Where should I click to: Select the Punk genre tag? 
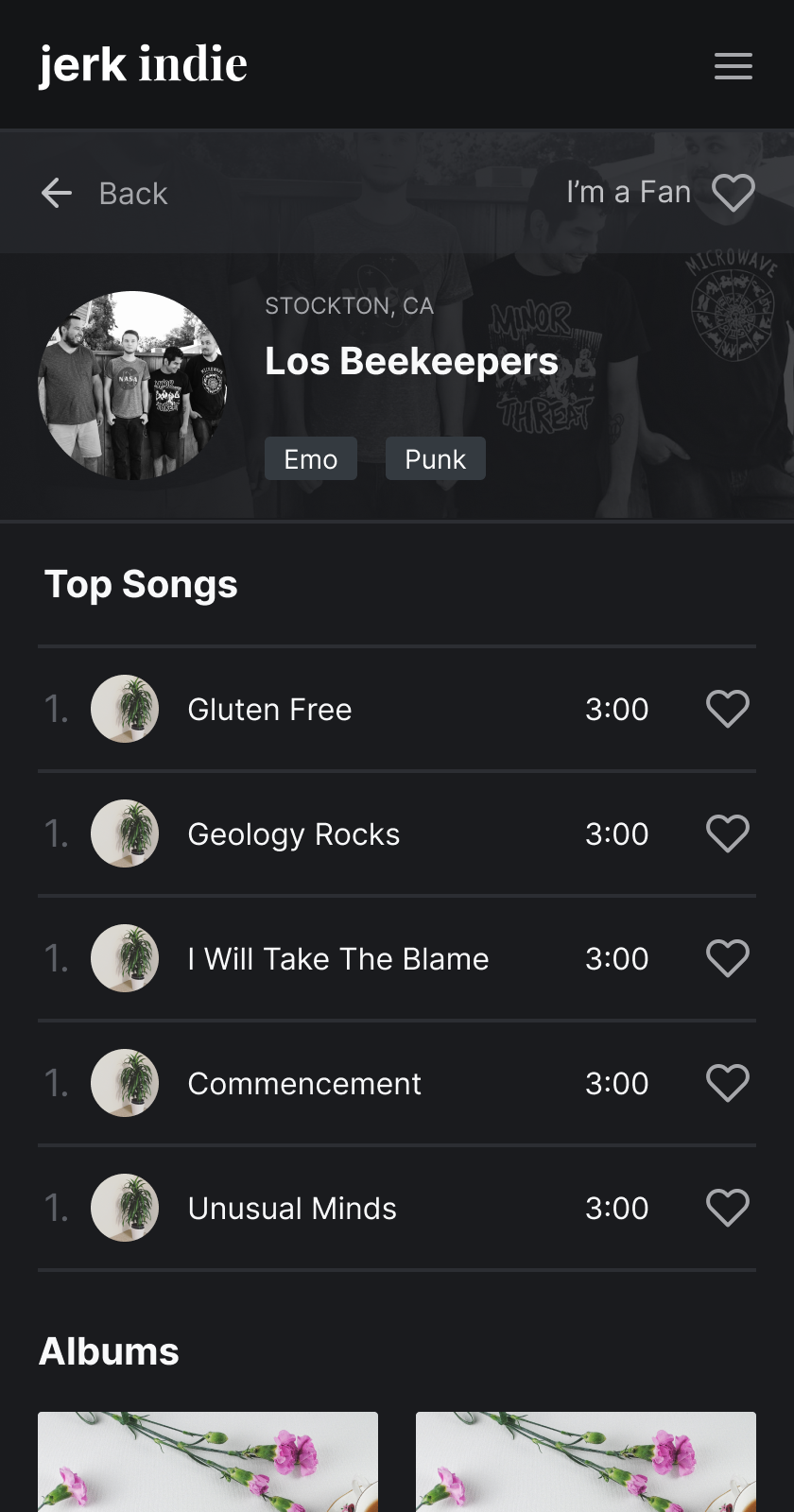tap(435, 458)
